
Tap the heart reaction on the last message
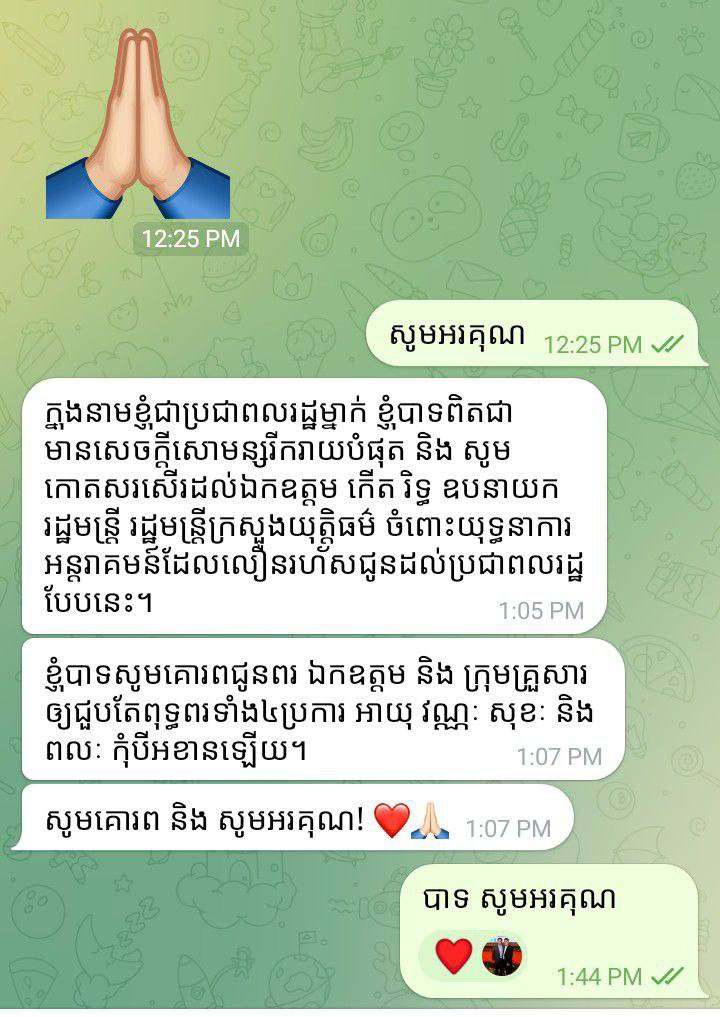click(x=453, y=956)
